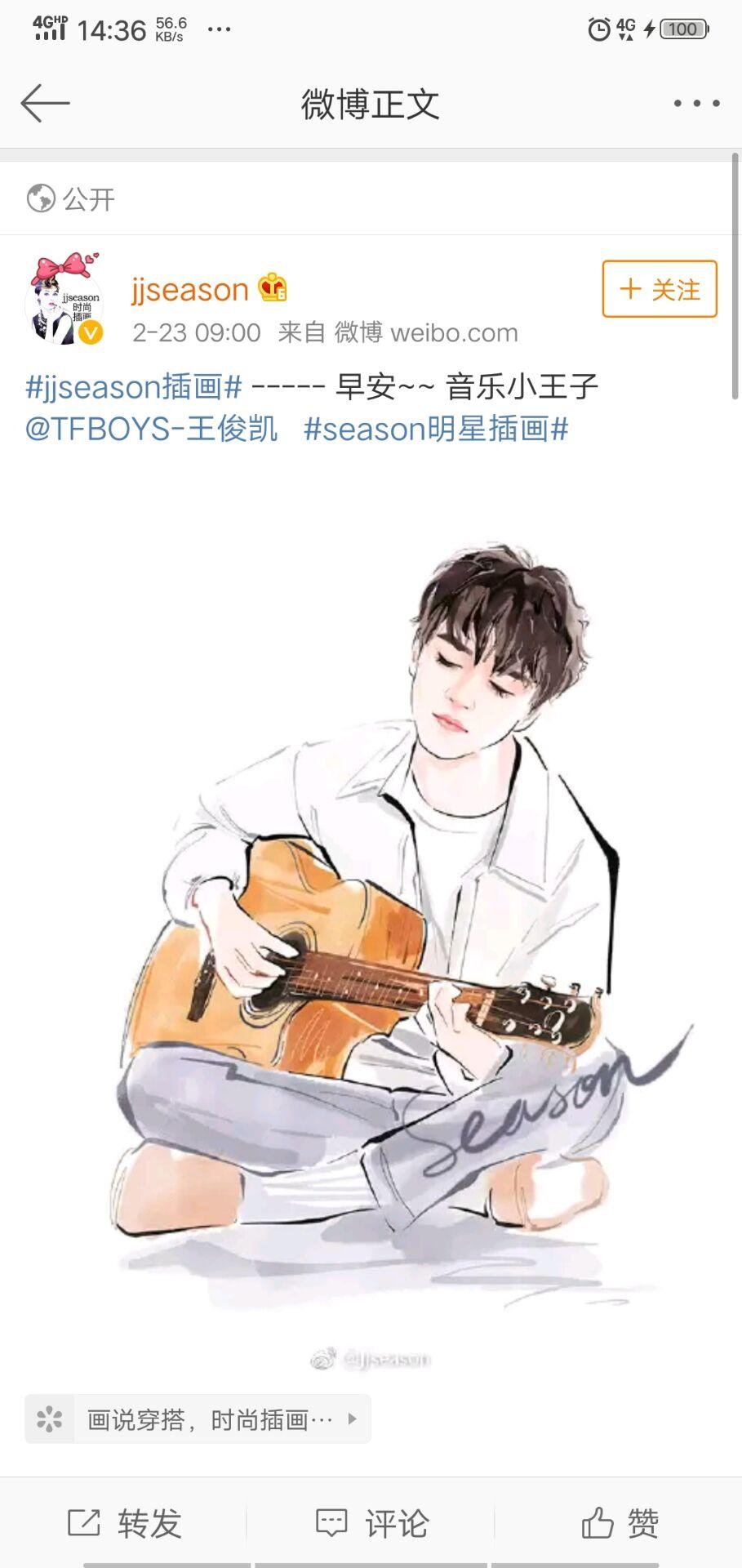Repost this Weibo with 转发
742x1568 pixels.
[124, 1523]
